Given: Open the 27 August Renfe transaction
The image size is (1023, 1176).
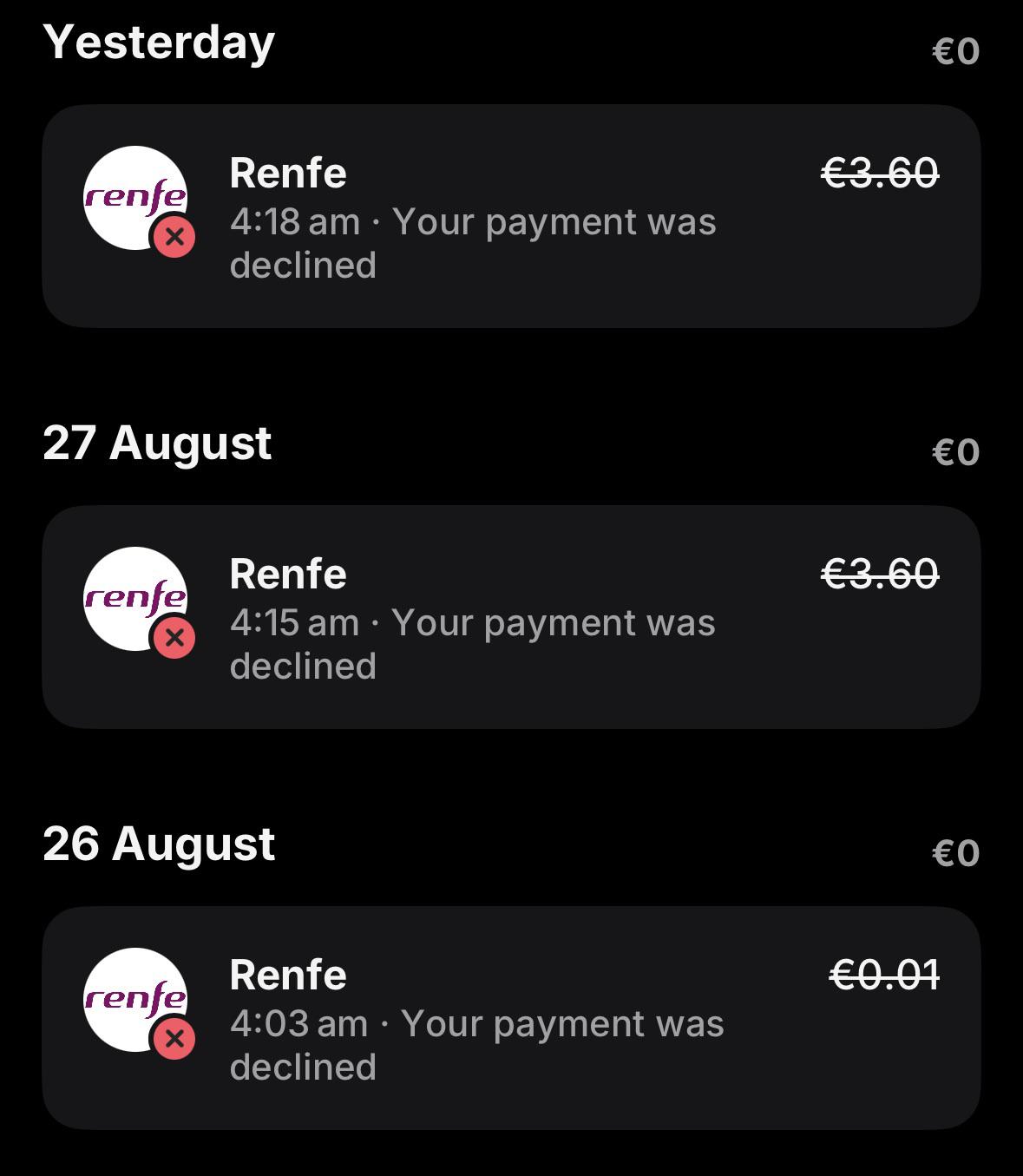Looking at the screenshot, I should (x=511, y=617).
